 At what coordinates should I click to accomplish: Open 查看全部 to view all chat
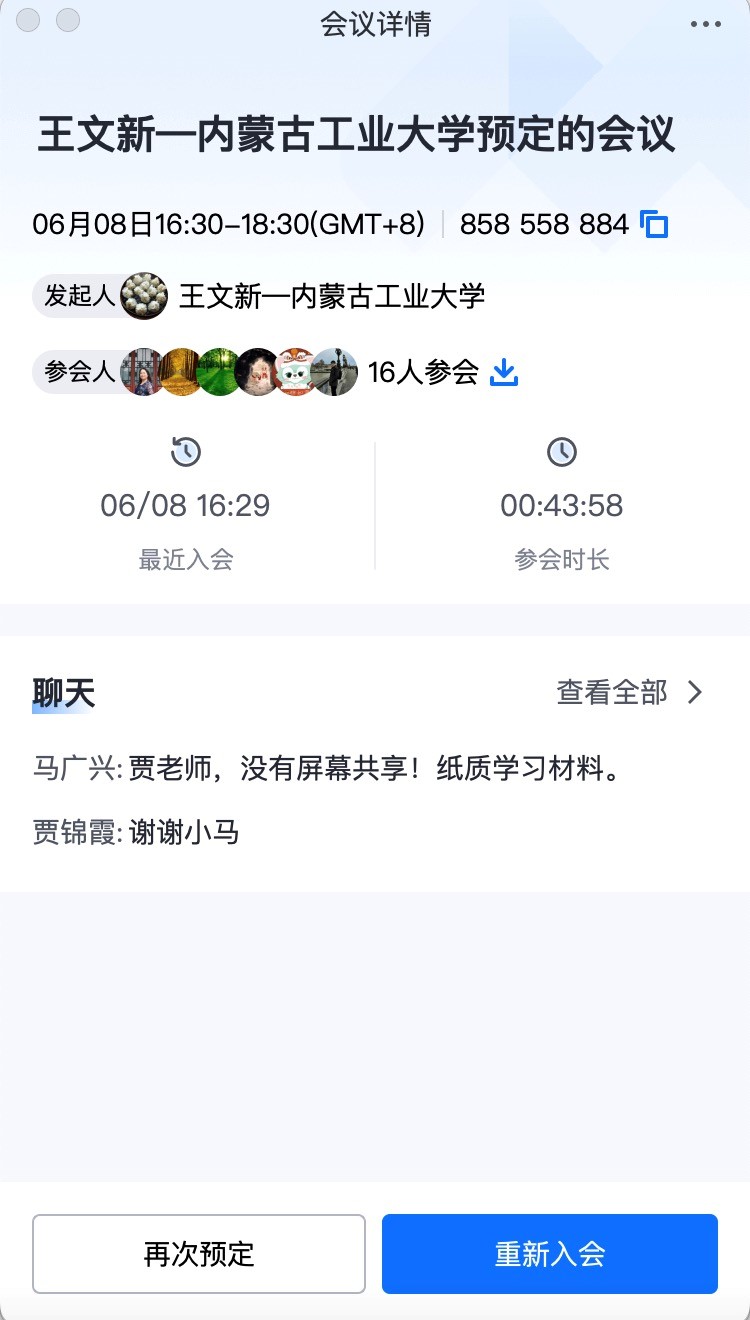[x=630, y=692]
